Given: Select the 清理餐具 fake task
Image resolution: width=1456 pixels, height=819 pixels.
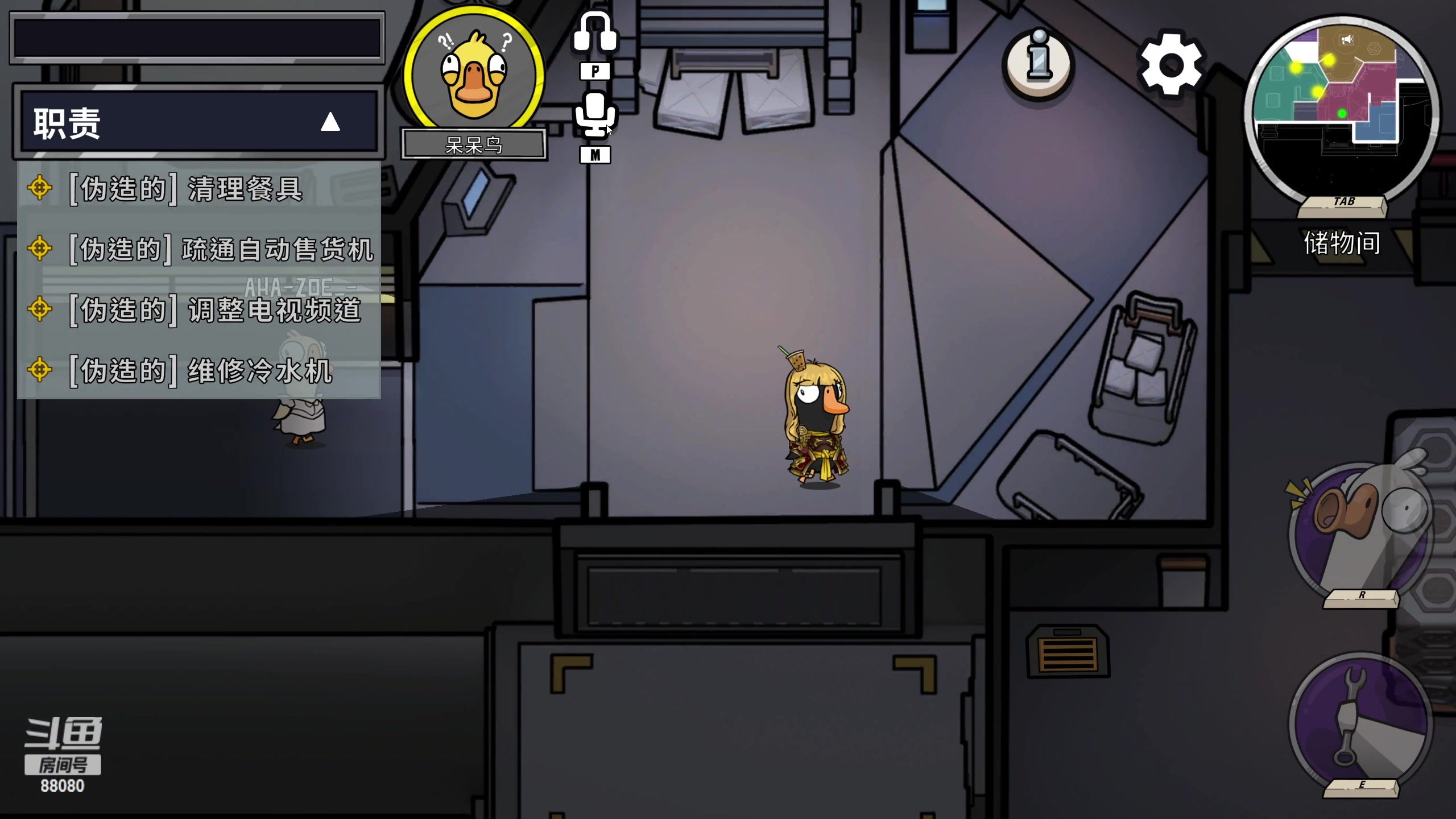Looking at the screenshot, I should point(188,189).
